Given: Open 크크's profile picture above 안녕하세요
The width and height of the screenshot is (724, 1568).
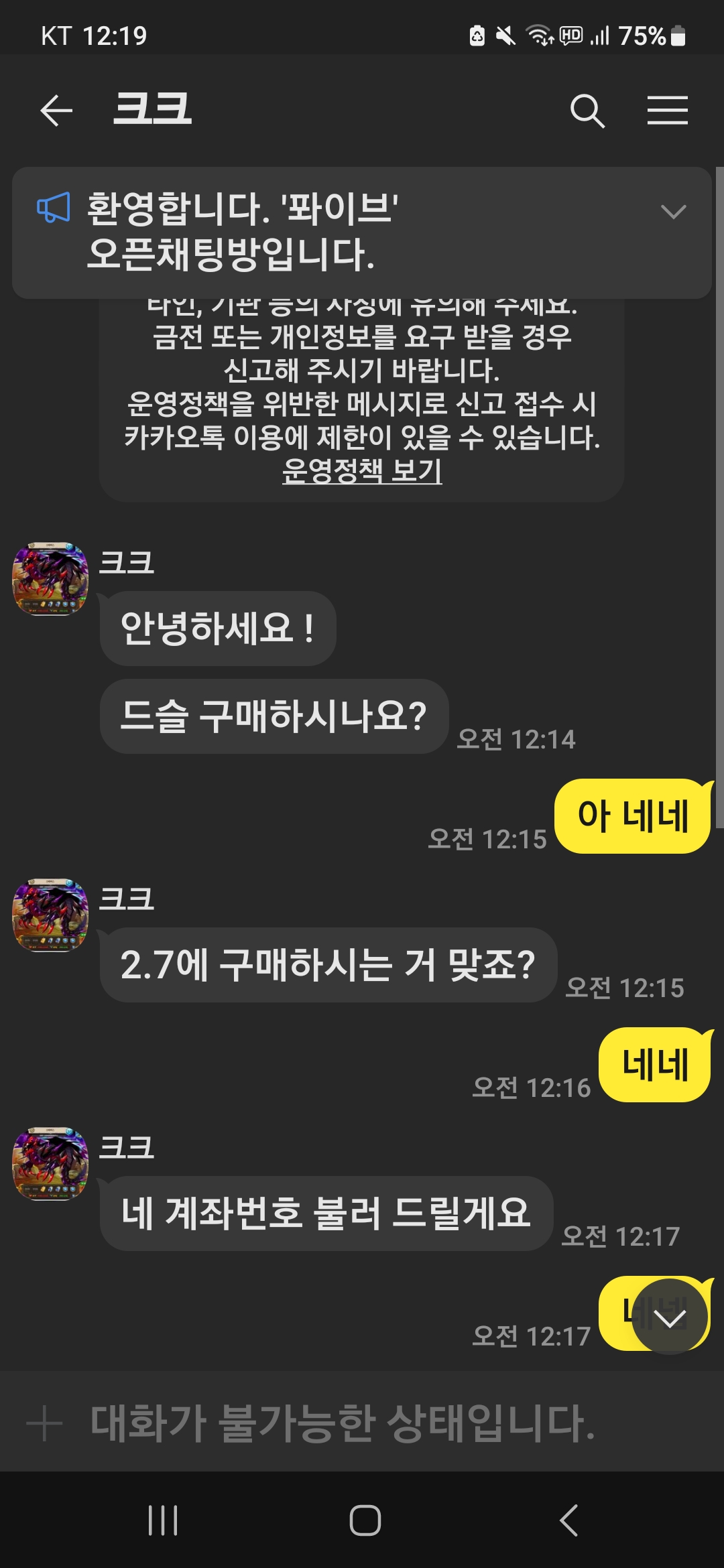Looking at the screenshot, I should point(50,579).
